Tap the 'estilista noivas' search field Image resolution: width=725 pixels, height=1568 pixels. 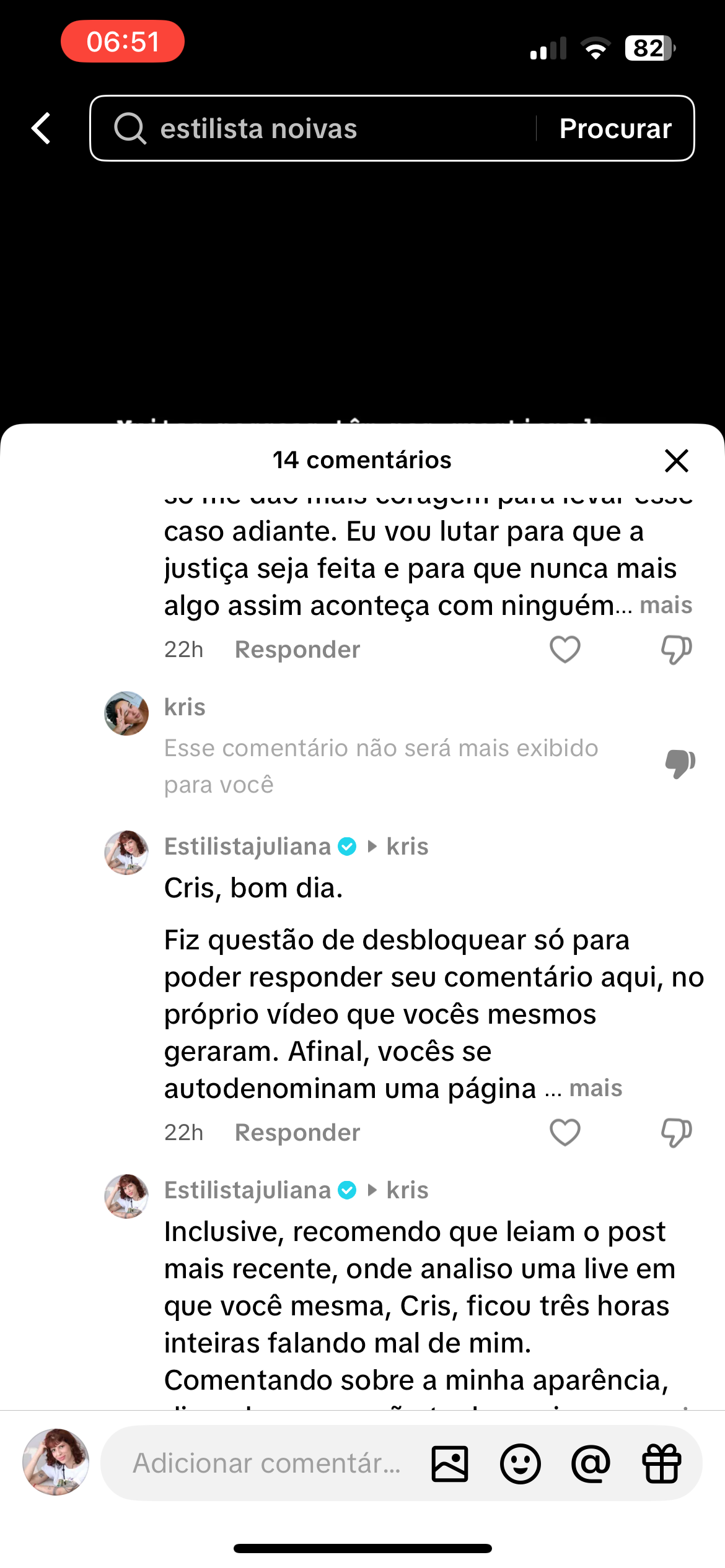tap(310, 129)
